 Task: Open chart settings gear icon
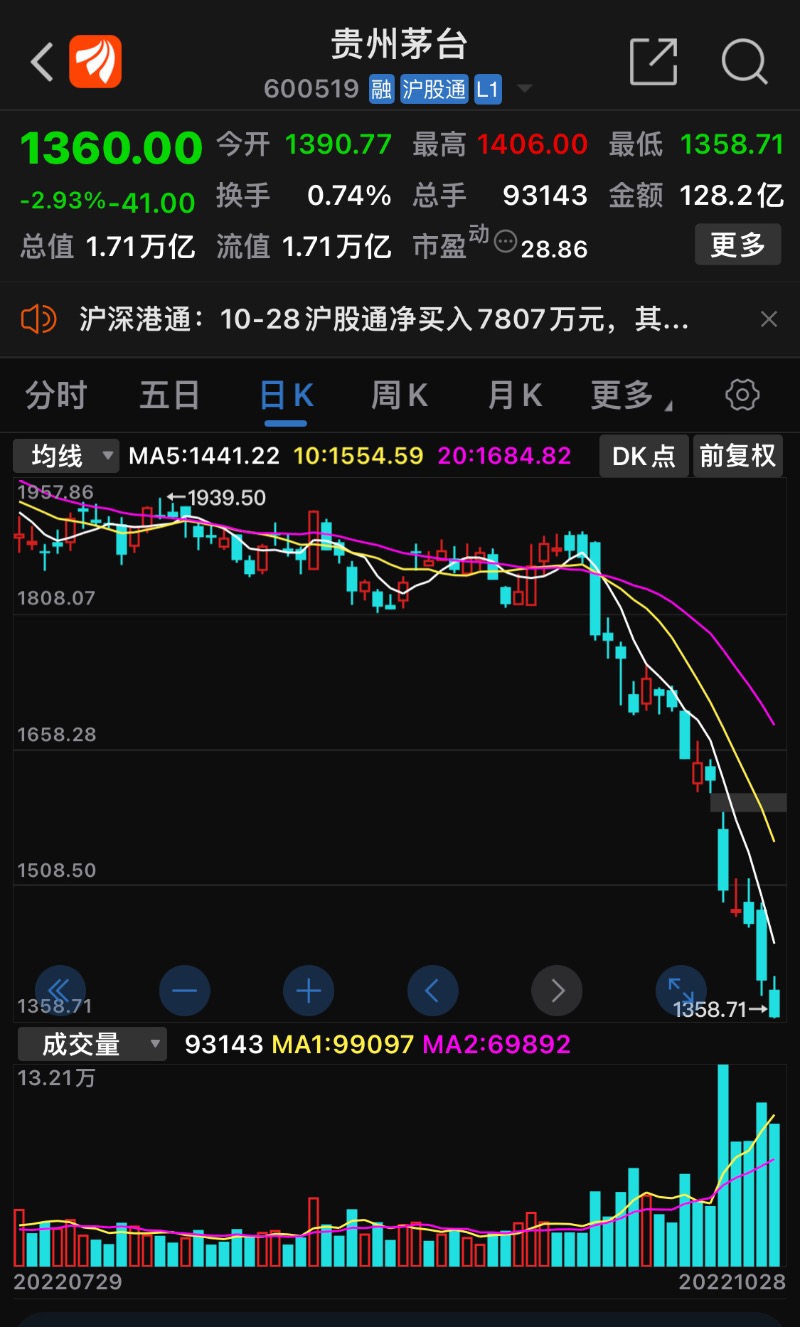coord(741,395)
